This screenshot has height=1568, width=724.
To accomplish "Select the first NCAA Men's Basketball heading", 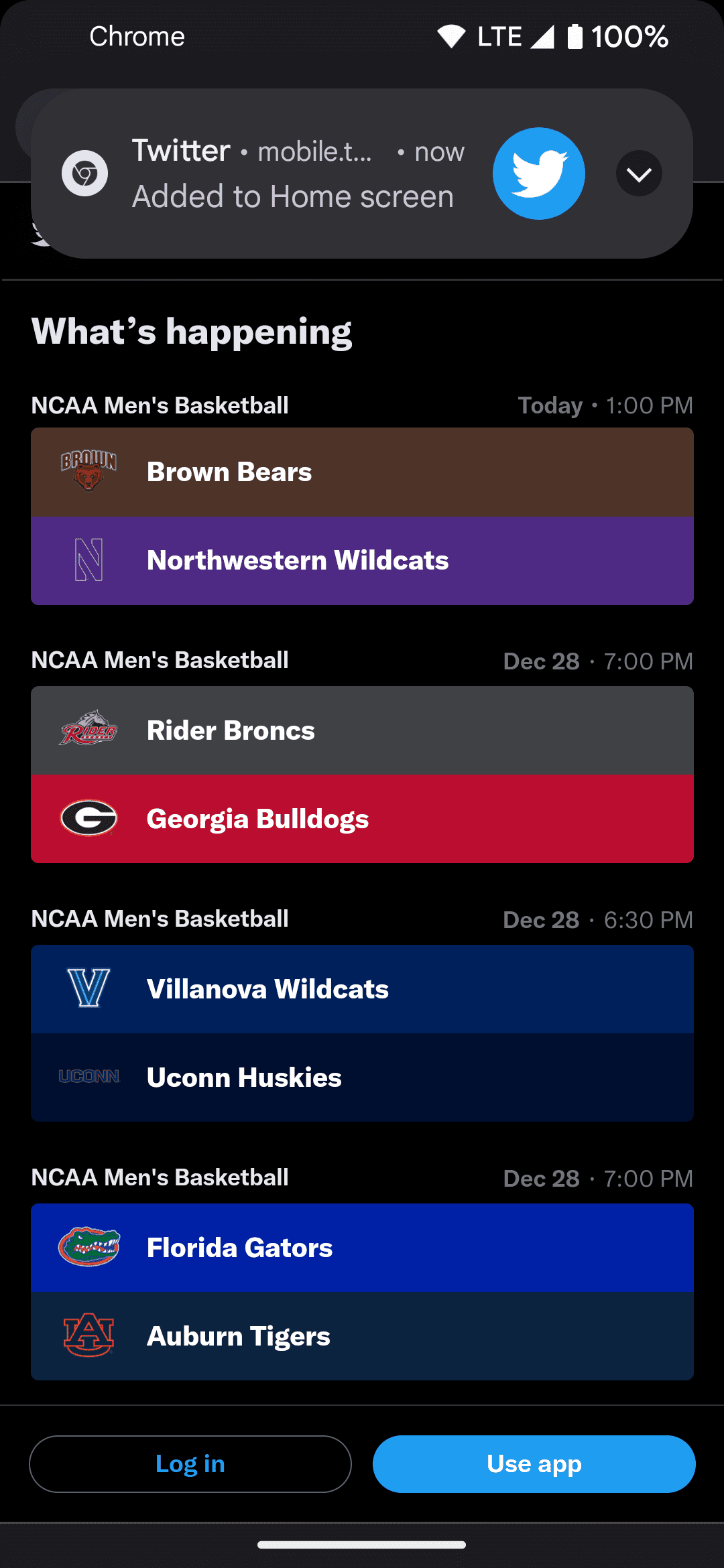I will [x=160, y=405].
